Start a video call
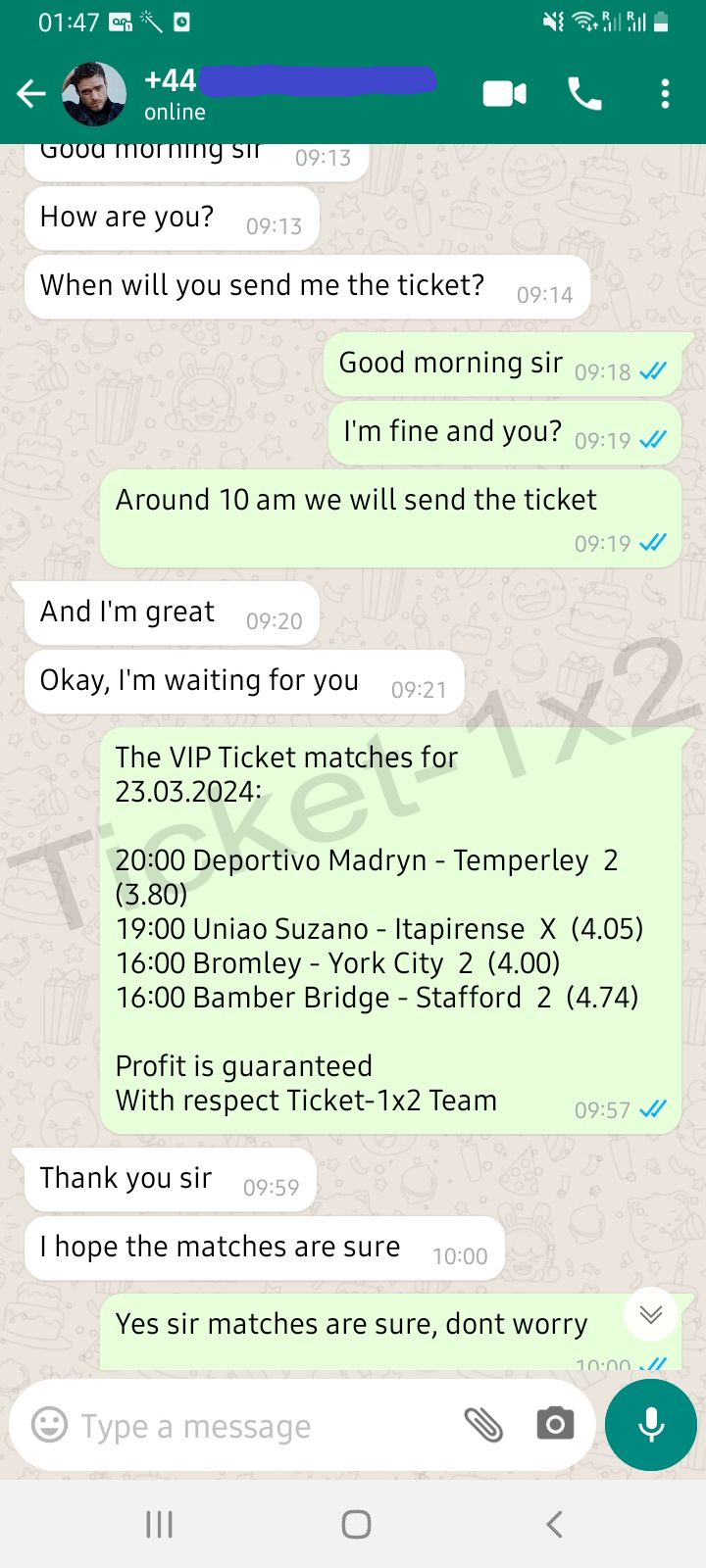 505,94
